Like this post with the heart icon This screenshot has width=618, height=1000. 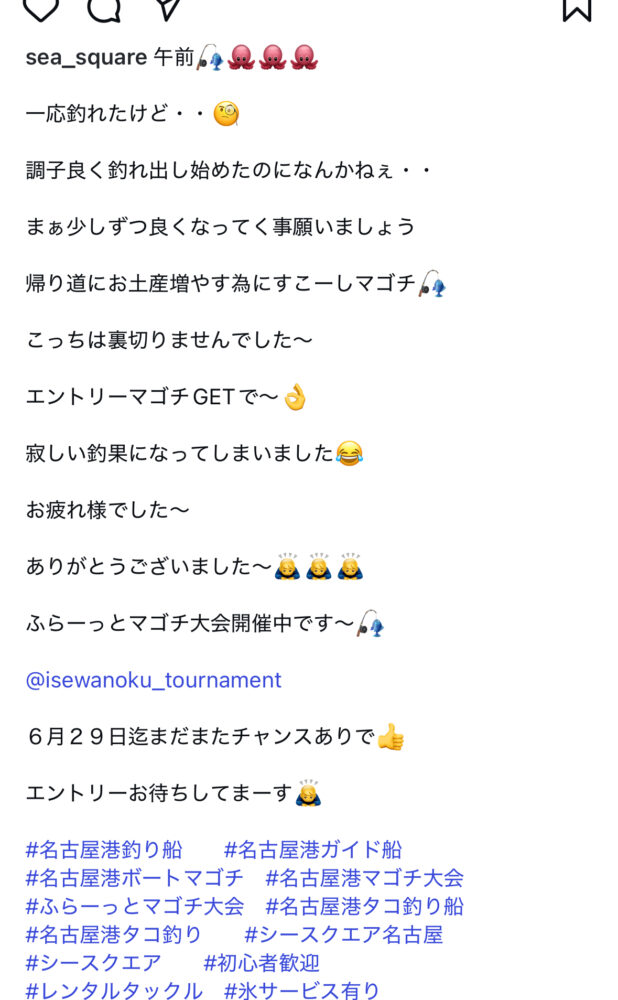click(41, 8)
